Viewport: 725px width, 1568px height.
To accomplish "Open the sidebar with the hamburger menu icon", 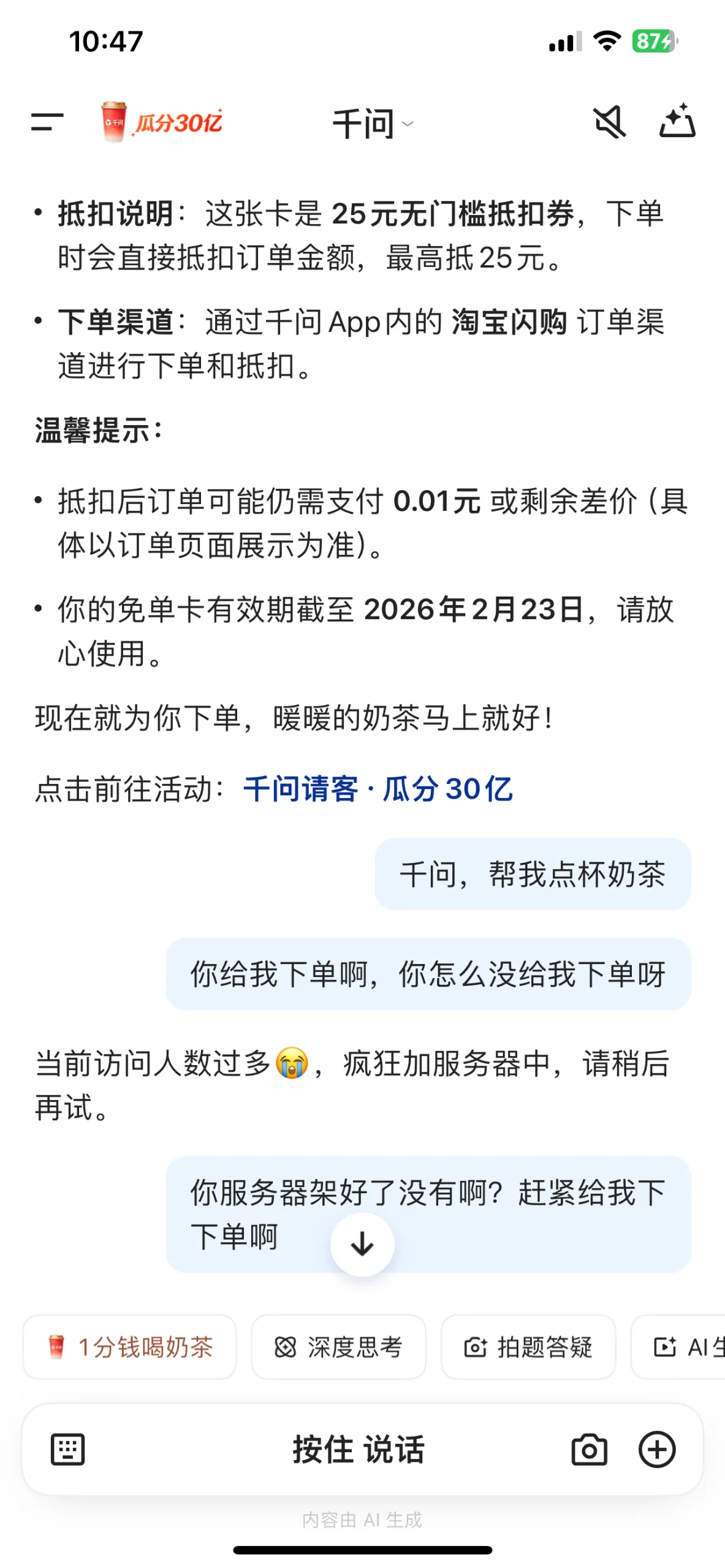I will 47,123.
